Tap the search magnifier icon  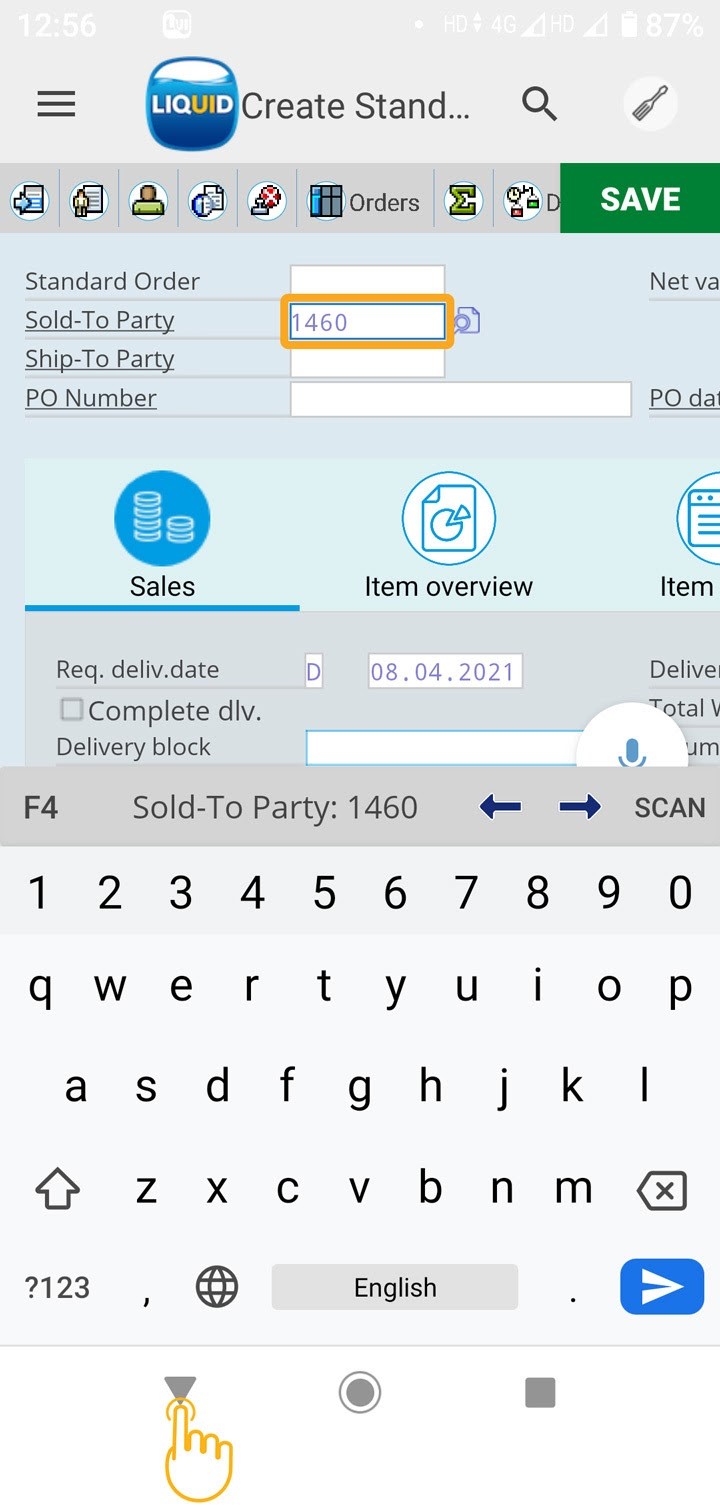coord(539,103)
